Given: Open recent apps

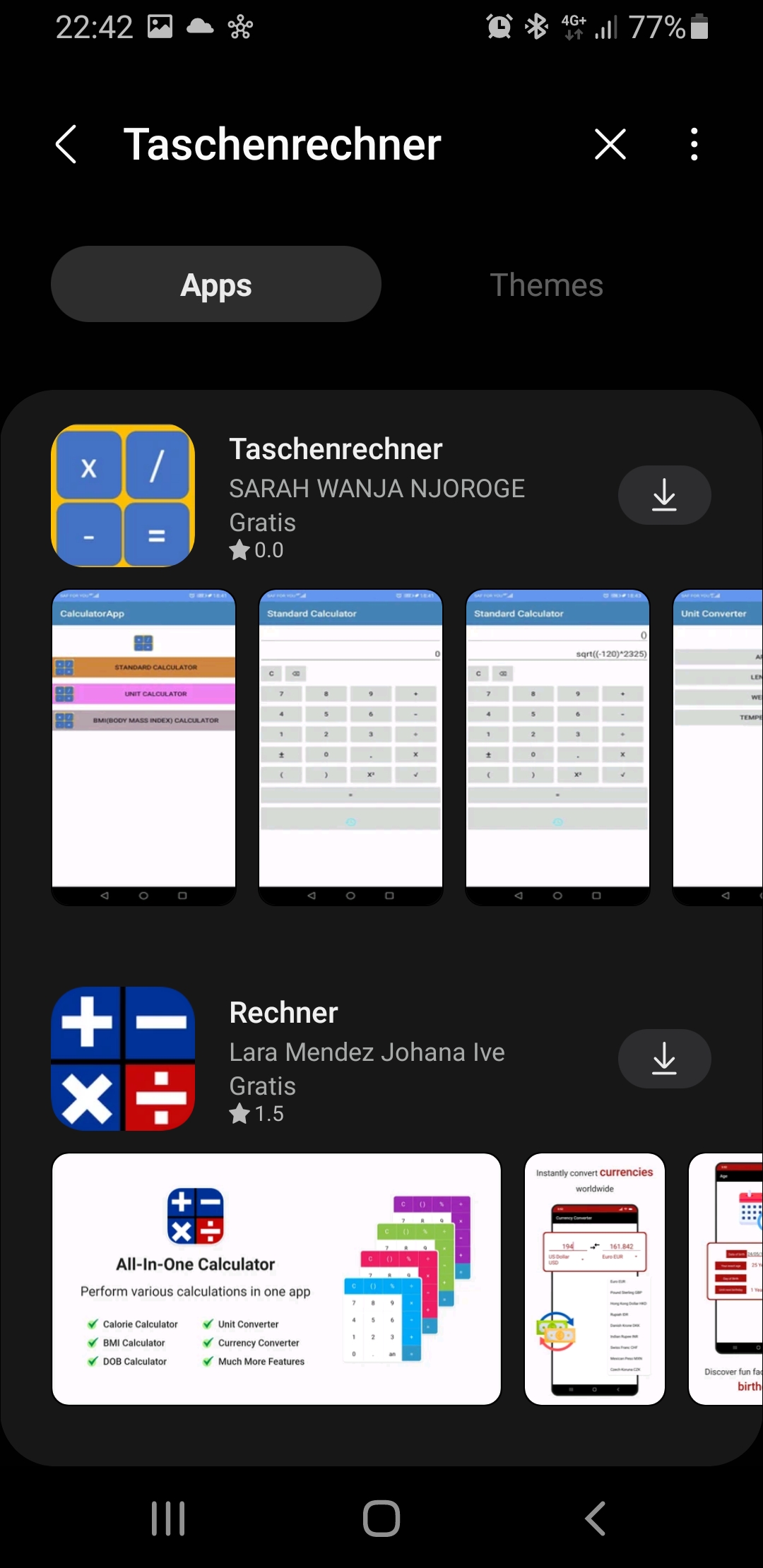Looking at the screenshot, I should tap(168, 1518).
